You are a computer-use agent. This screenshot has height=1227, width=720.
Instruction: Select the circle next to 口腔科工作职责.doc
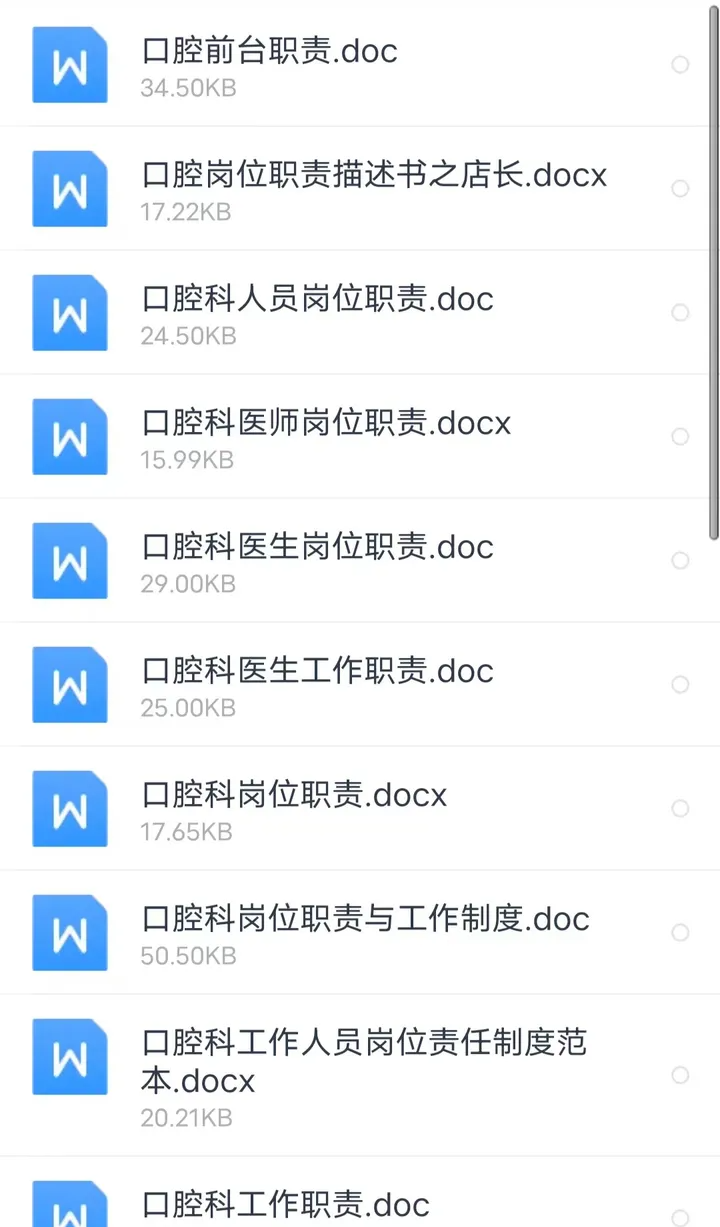[680, 1218]
